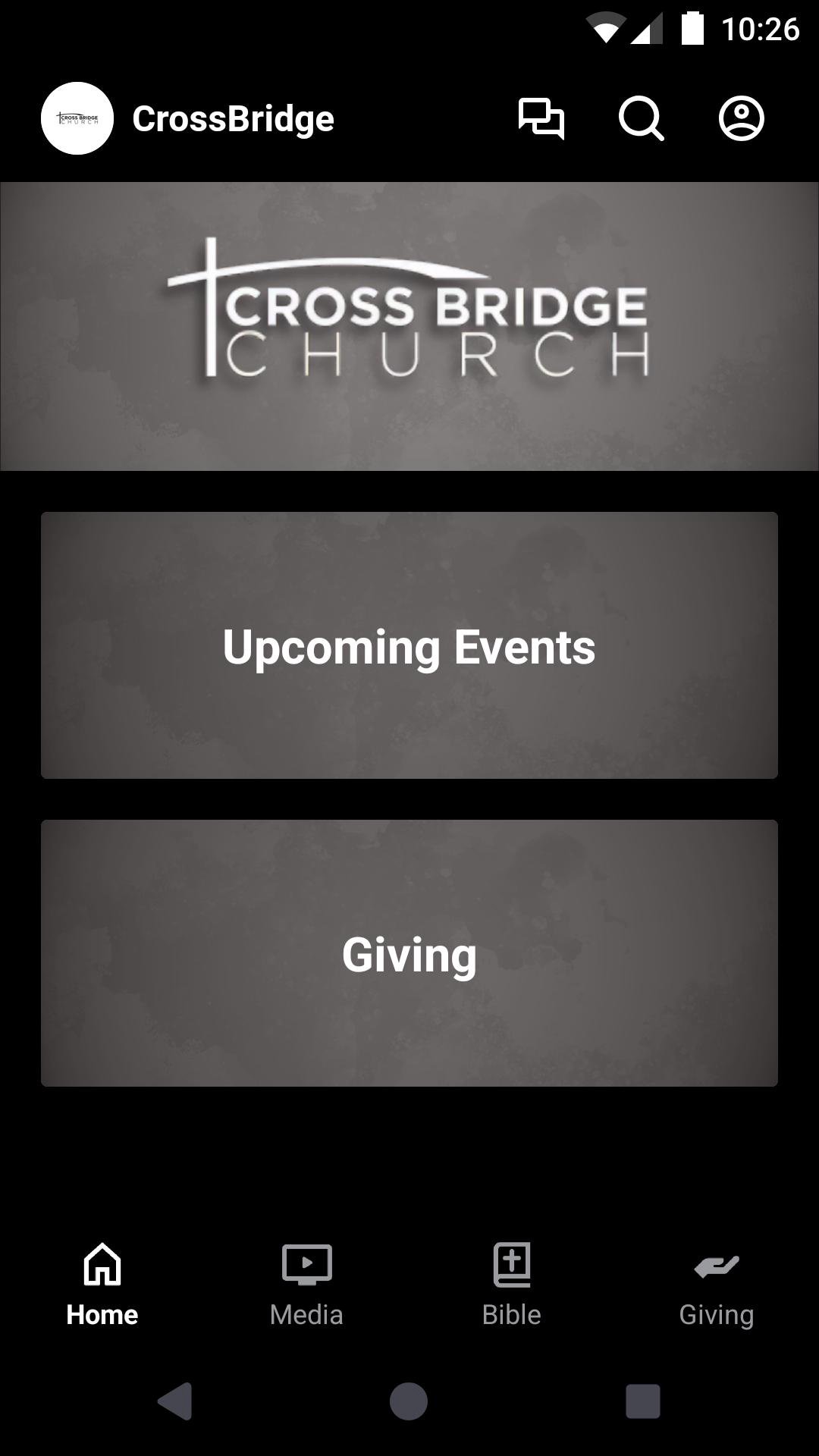Viewport: 819px width, 1456px height.
Task: Open search in the app bar
Action: (641, 118)
